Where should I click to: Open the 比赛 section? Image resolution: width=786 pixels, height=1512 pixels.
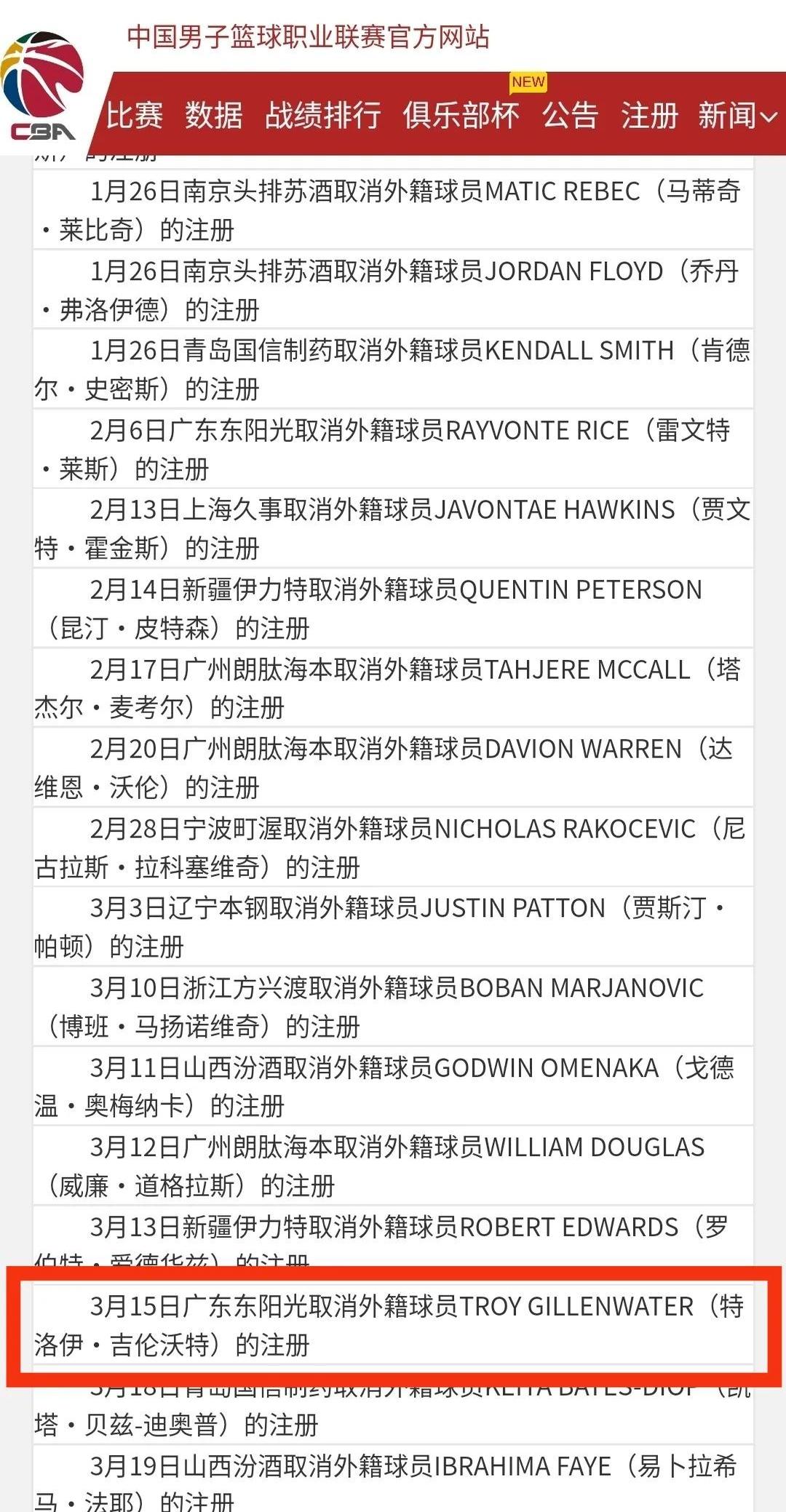click(135, 116)
